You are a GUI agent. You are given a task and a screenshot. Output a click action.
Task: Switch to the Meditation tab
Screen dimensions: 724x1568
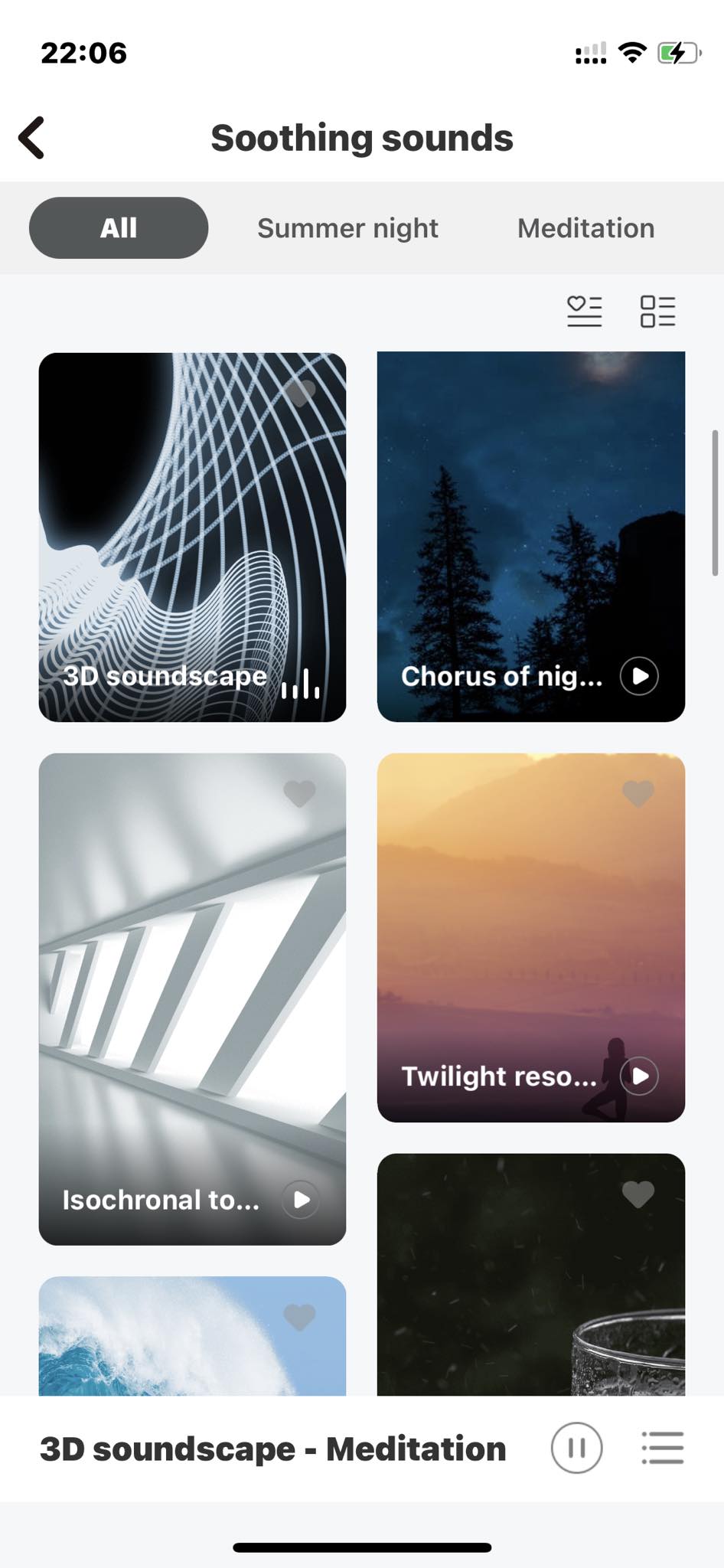(585, 228)
